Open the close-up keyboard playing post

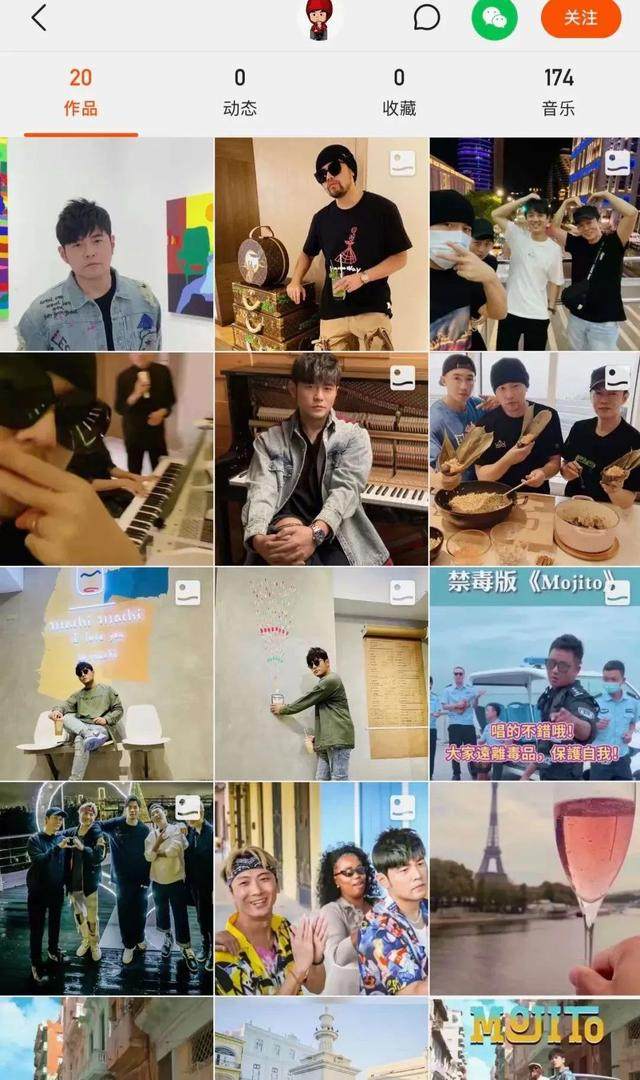click(x=106, y=459)
